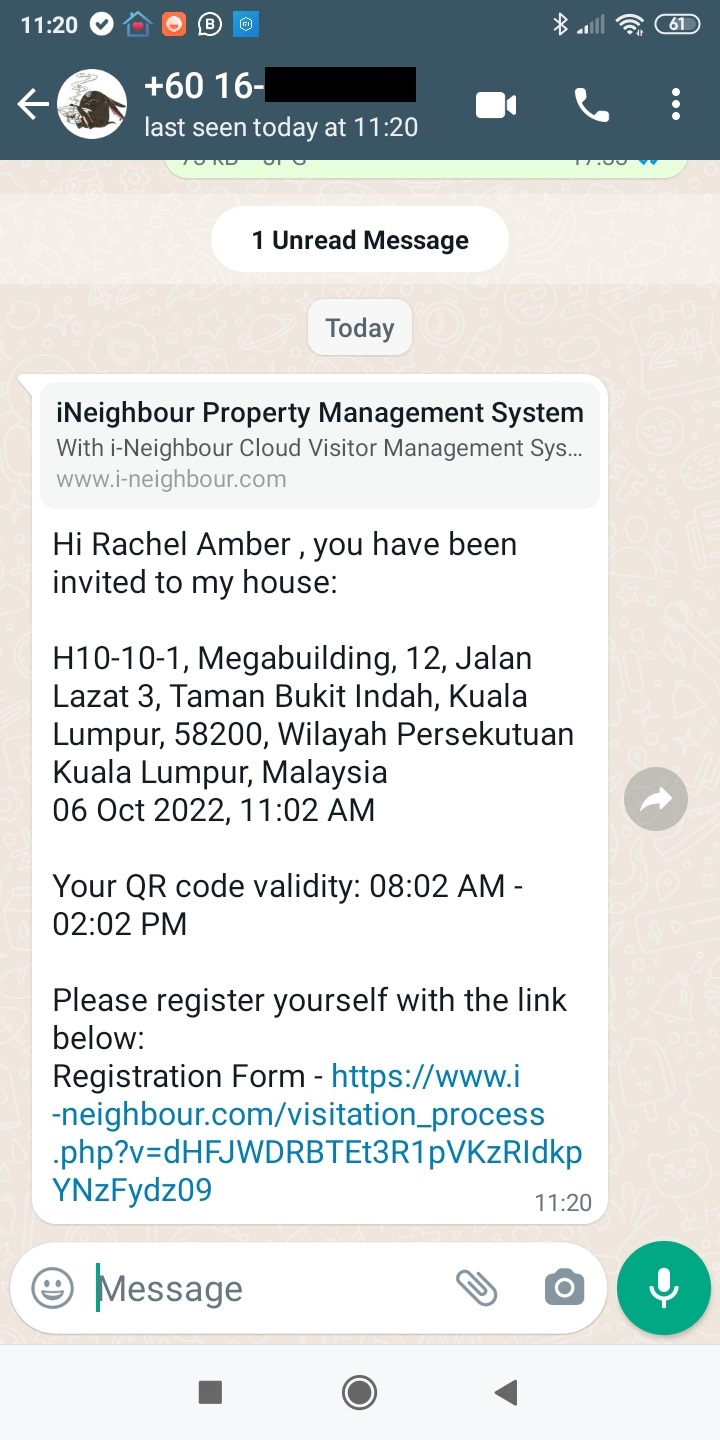Open the emoji picker
The height and width of the screenshot is (1440, 720).
pos(53,1287)
